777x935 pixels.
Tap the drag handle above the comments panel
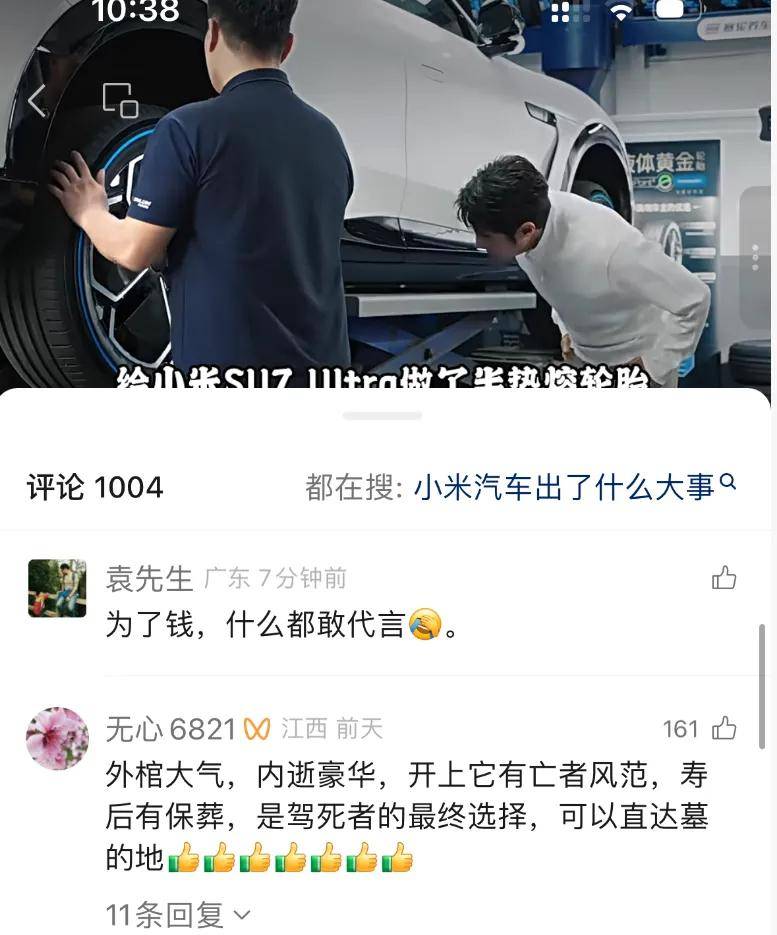click(381, 417)
